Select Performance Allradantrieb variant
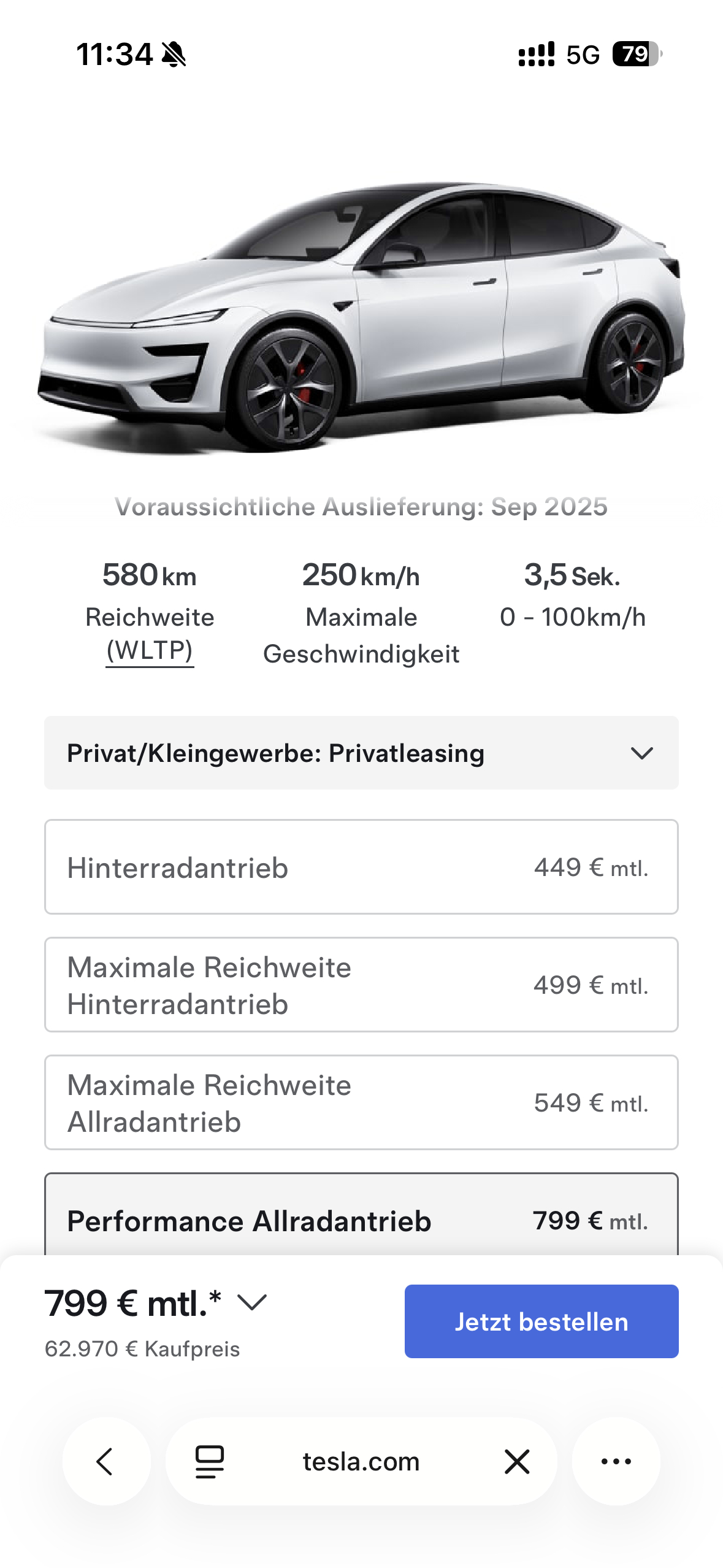The image size is (723, 1568). point(361,1215)
